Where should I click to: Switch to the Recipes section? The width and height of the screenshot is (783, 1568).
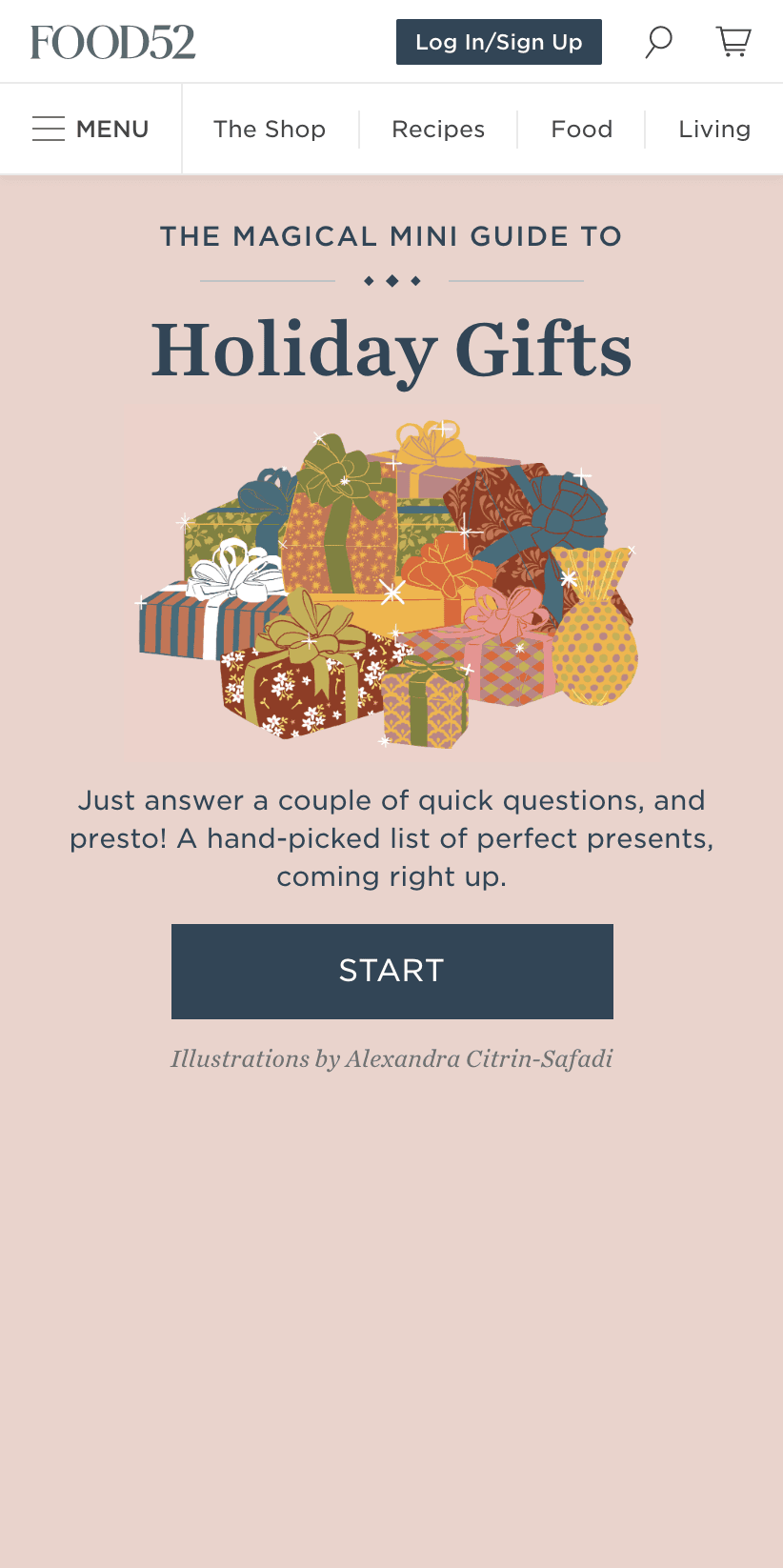click(x=438, y=129)
